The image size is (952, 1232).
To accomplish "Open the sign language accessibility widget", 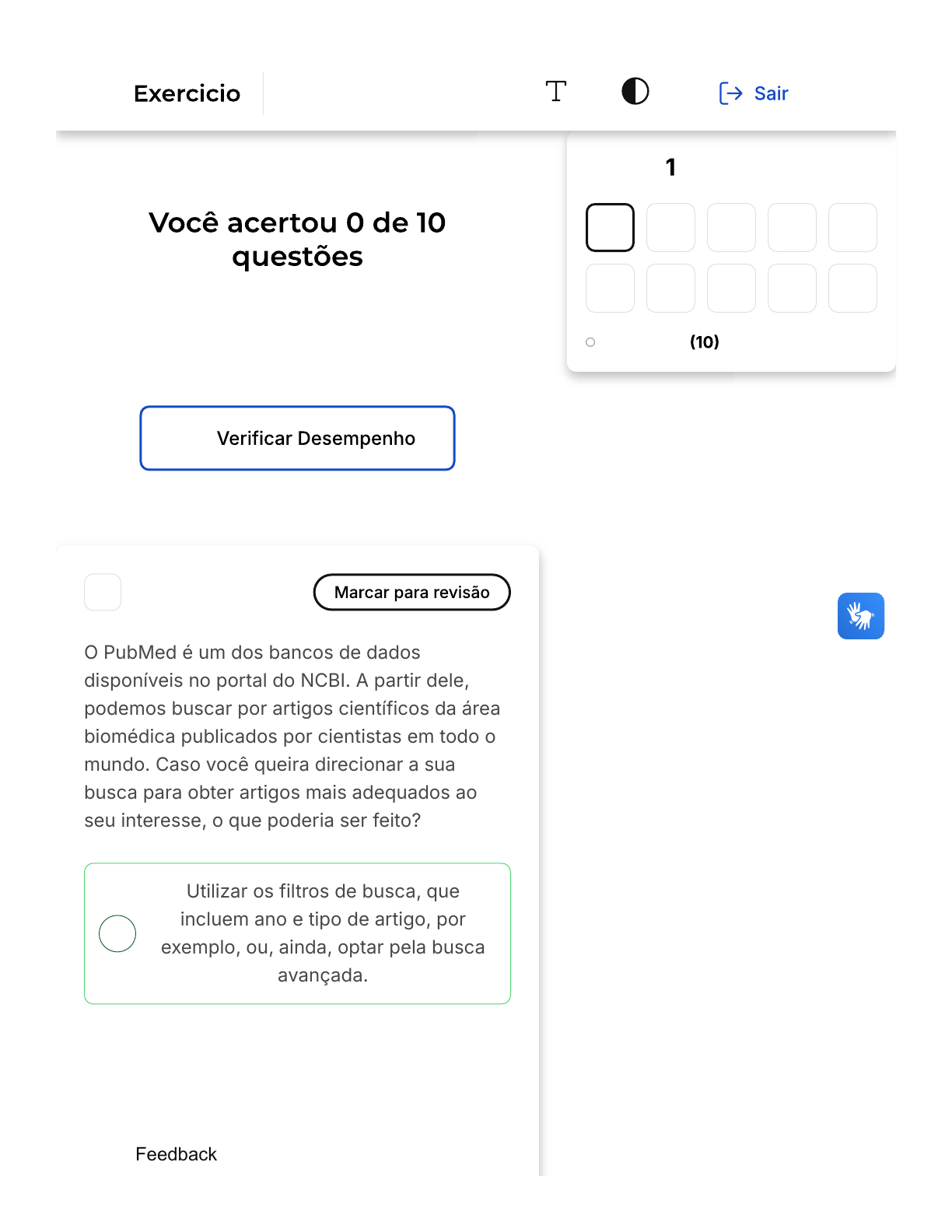I will click(x=860, y=616).
